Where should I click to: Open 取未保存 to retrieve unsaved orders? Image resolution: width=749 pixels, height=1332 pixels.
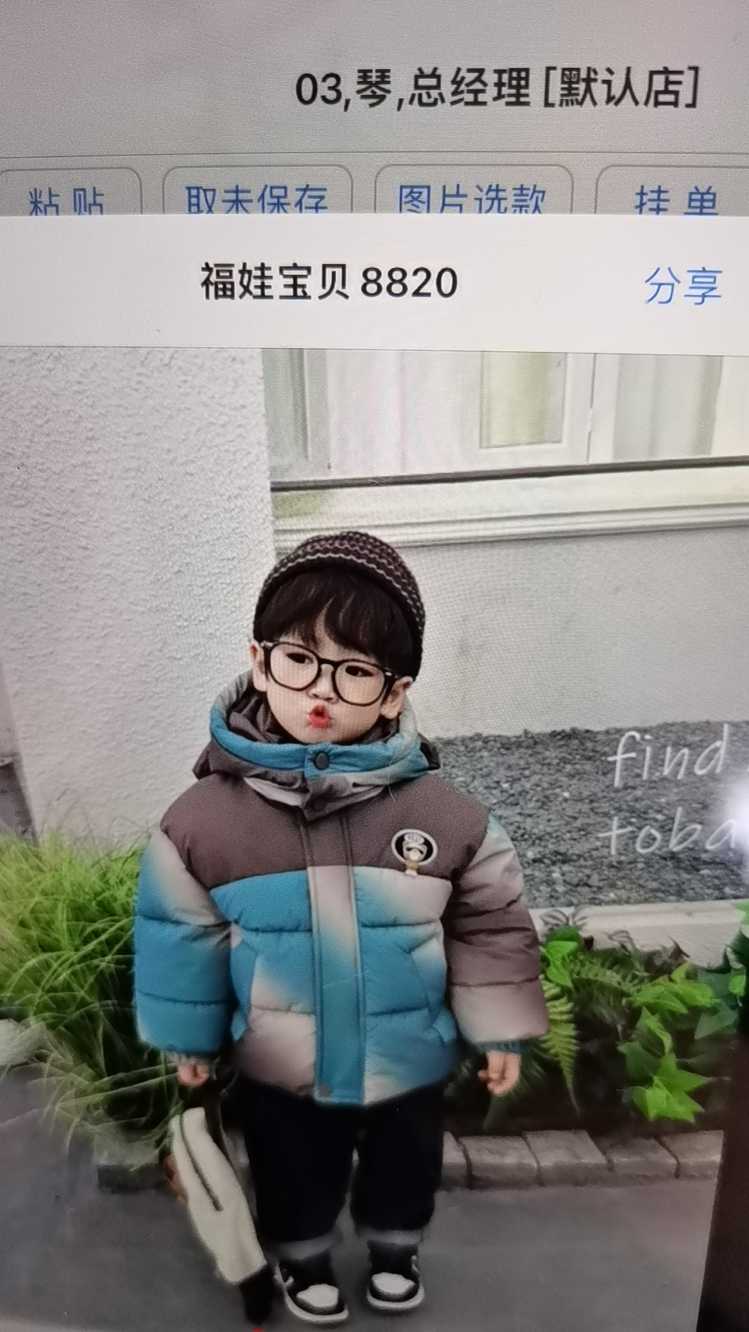tap(257, 197)
